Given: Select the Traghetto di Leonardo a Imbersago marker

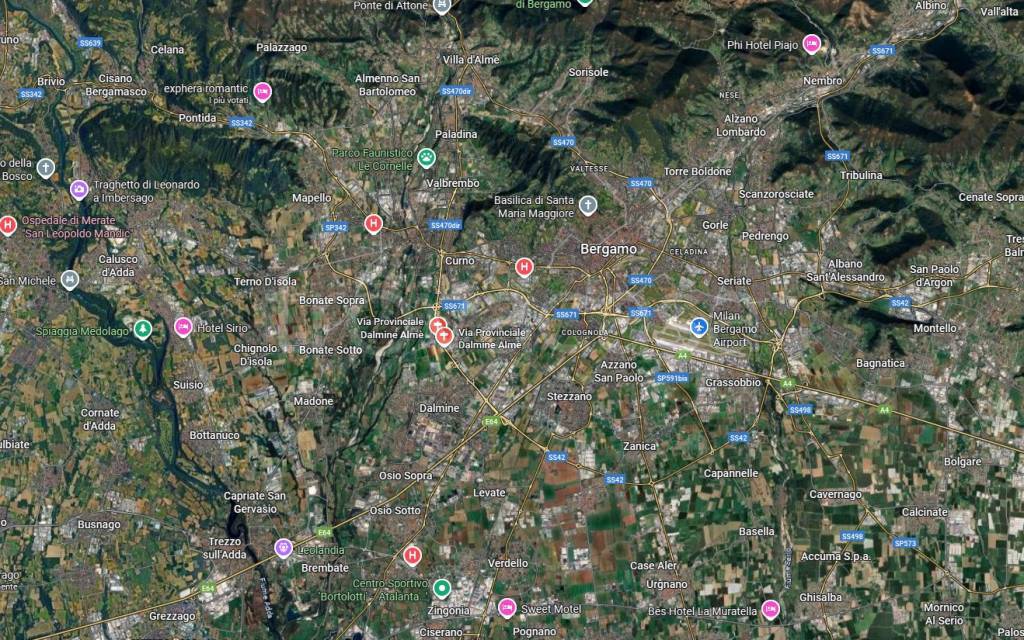Looking at the screenshot, I should (x=78, y=189).
